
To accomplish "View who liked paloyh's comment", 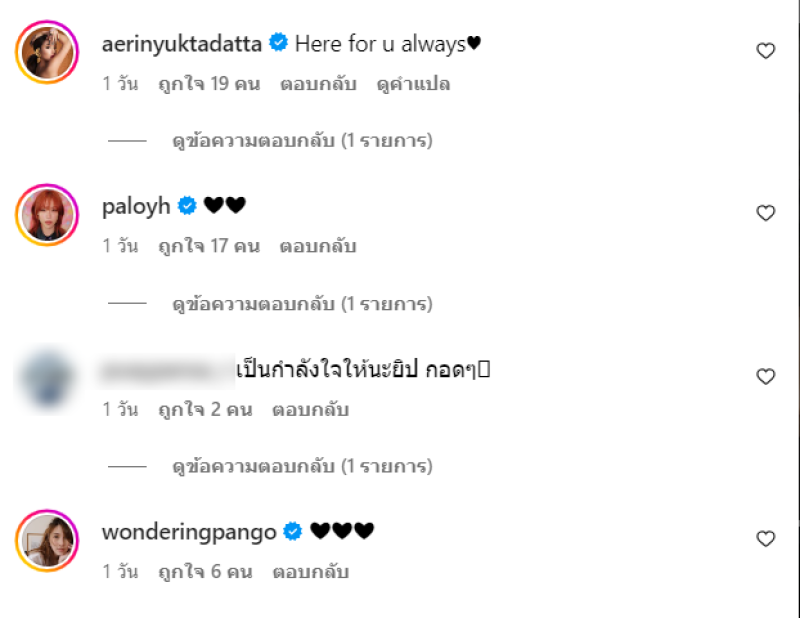I will [208, 246].
